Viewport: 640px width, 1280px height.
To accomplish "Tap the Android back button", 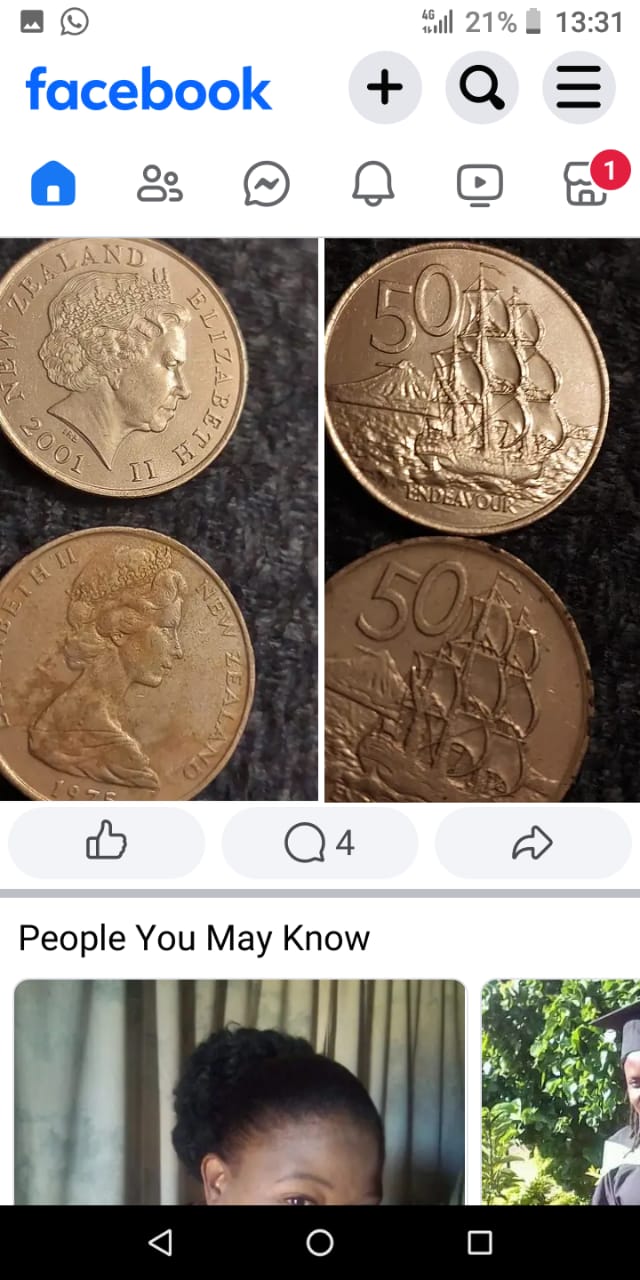I will tap(160, 1242).
